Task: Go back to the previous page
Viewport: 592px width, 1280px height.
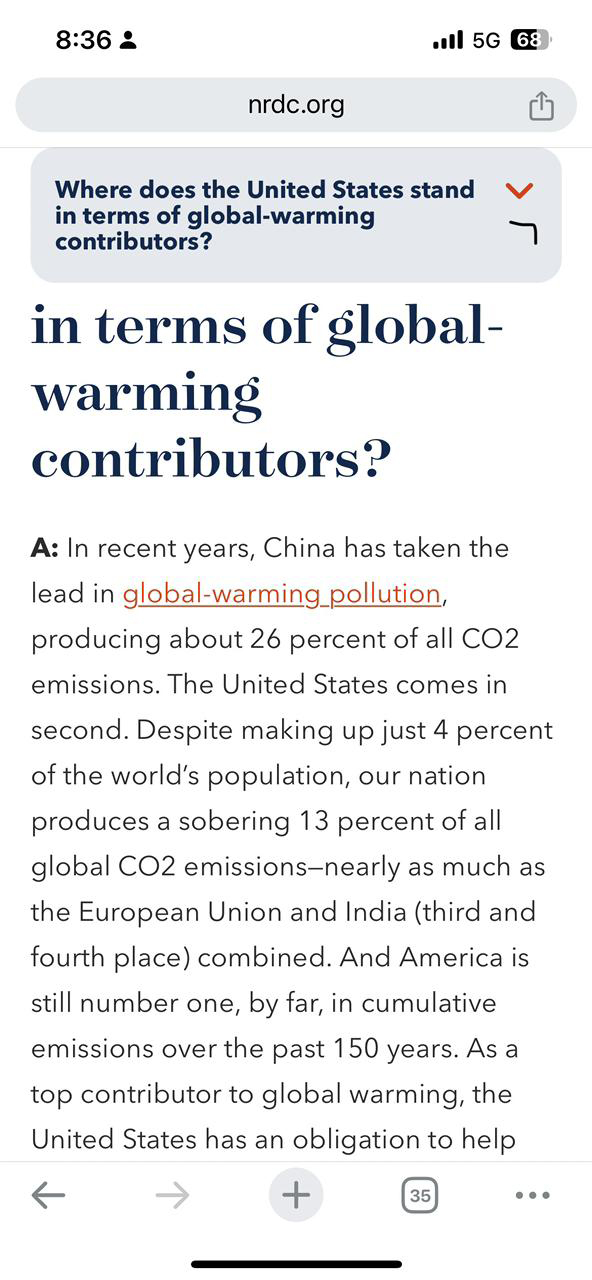Action: pos(48,1195)
